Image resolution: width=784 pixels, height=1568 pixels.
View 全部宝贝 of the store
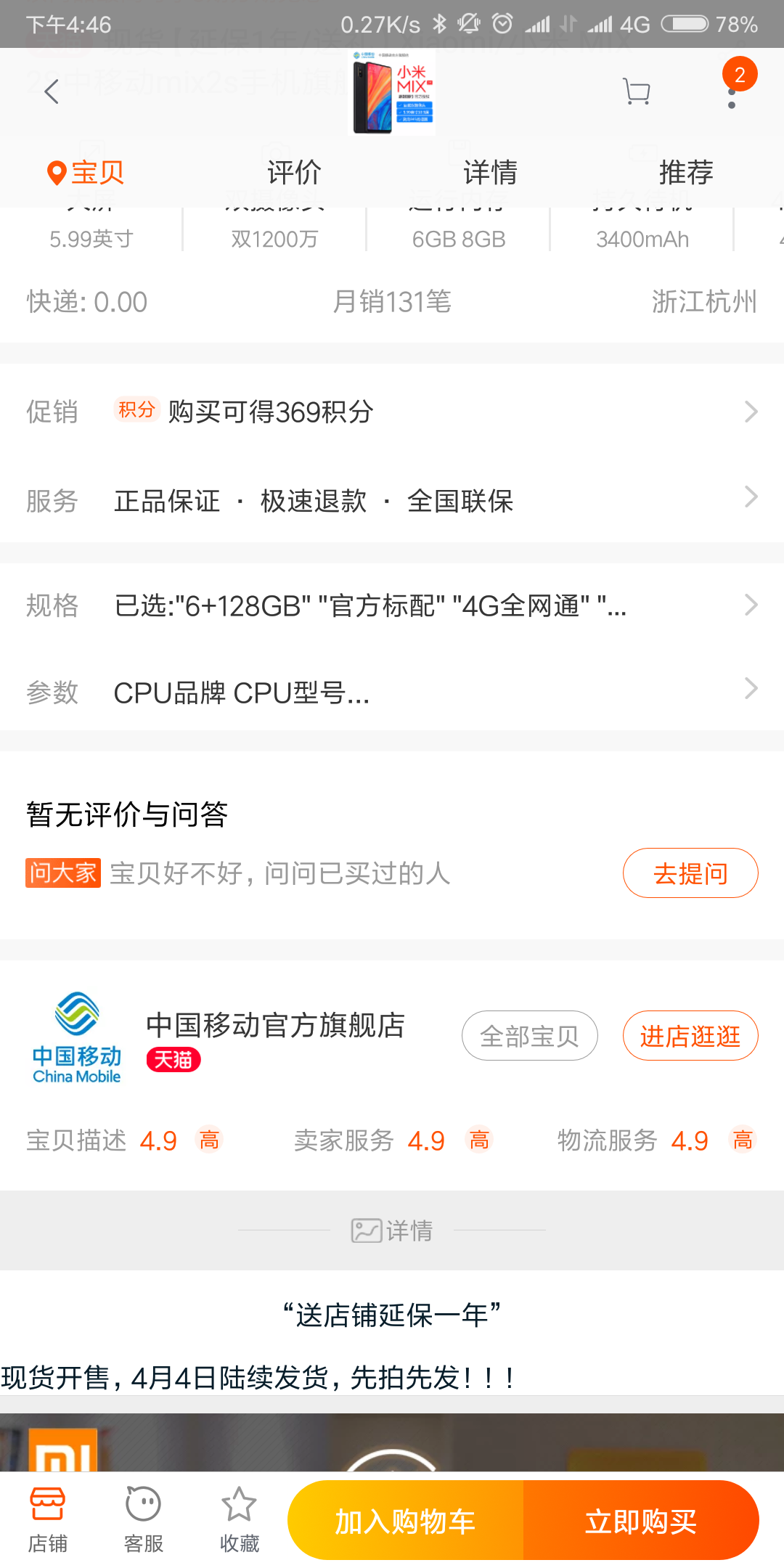tap(529, 1036)
